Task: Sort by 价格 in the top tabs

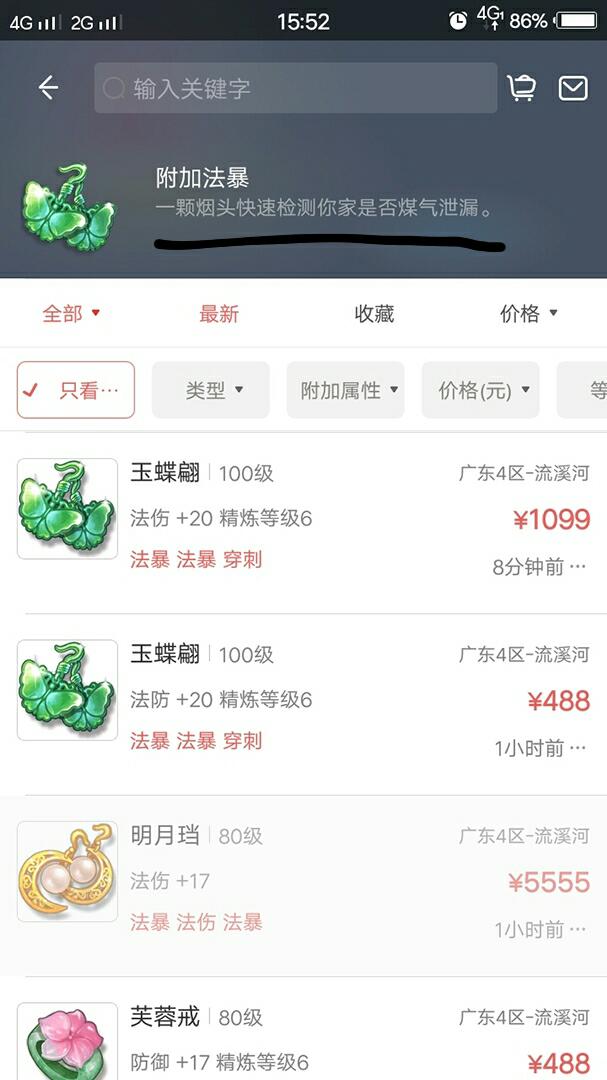Action: (528, 314)
